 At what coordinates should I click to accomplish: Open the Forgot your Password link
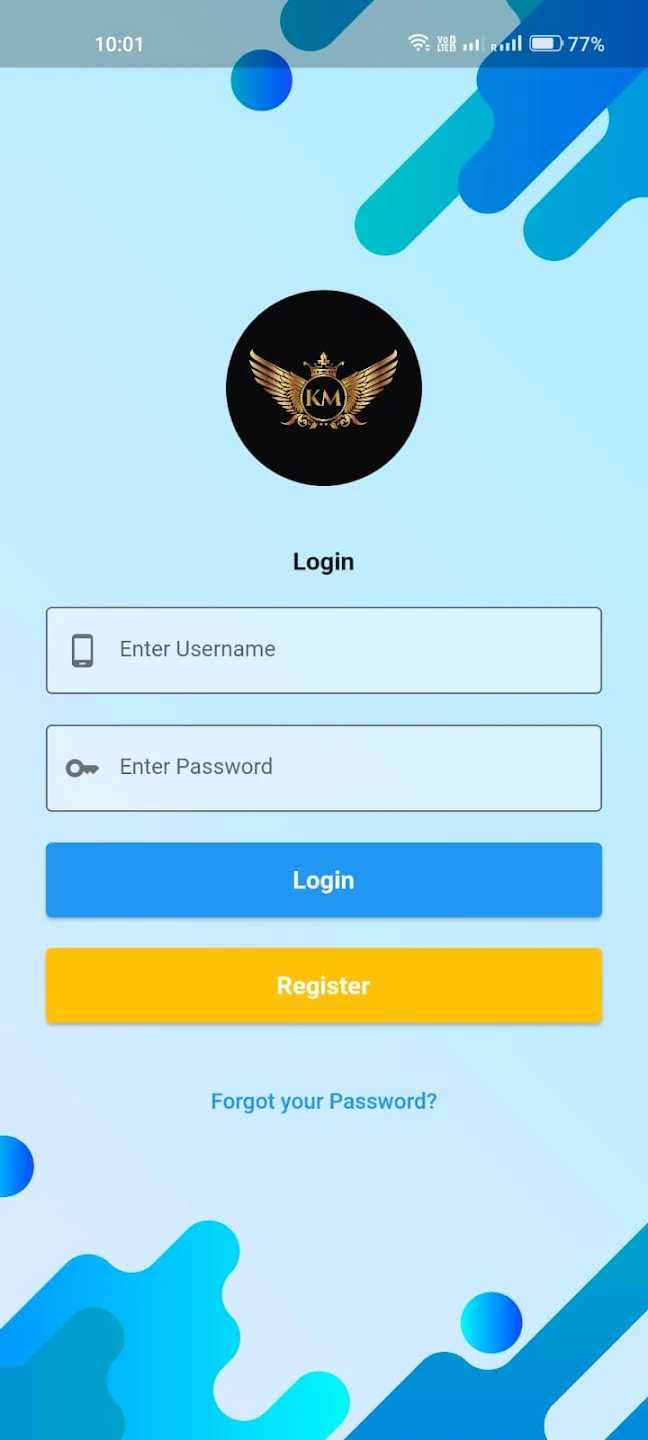323,1101
